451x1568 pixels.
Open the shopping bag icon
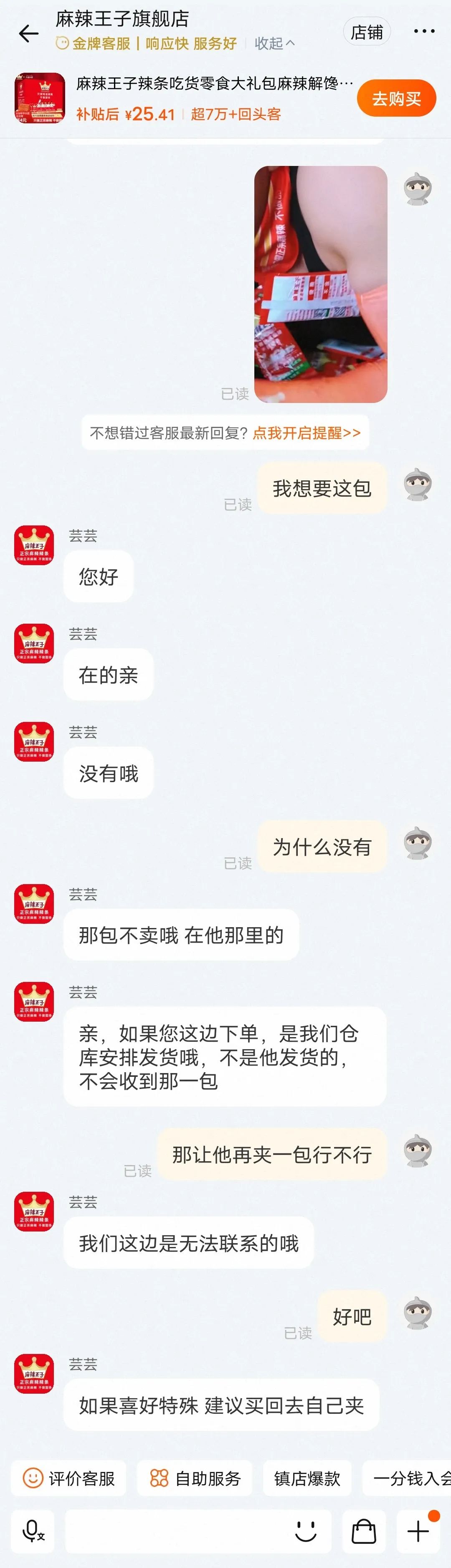pos(363,1531)
